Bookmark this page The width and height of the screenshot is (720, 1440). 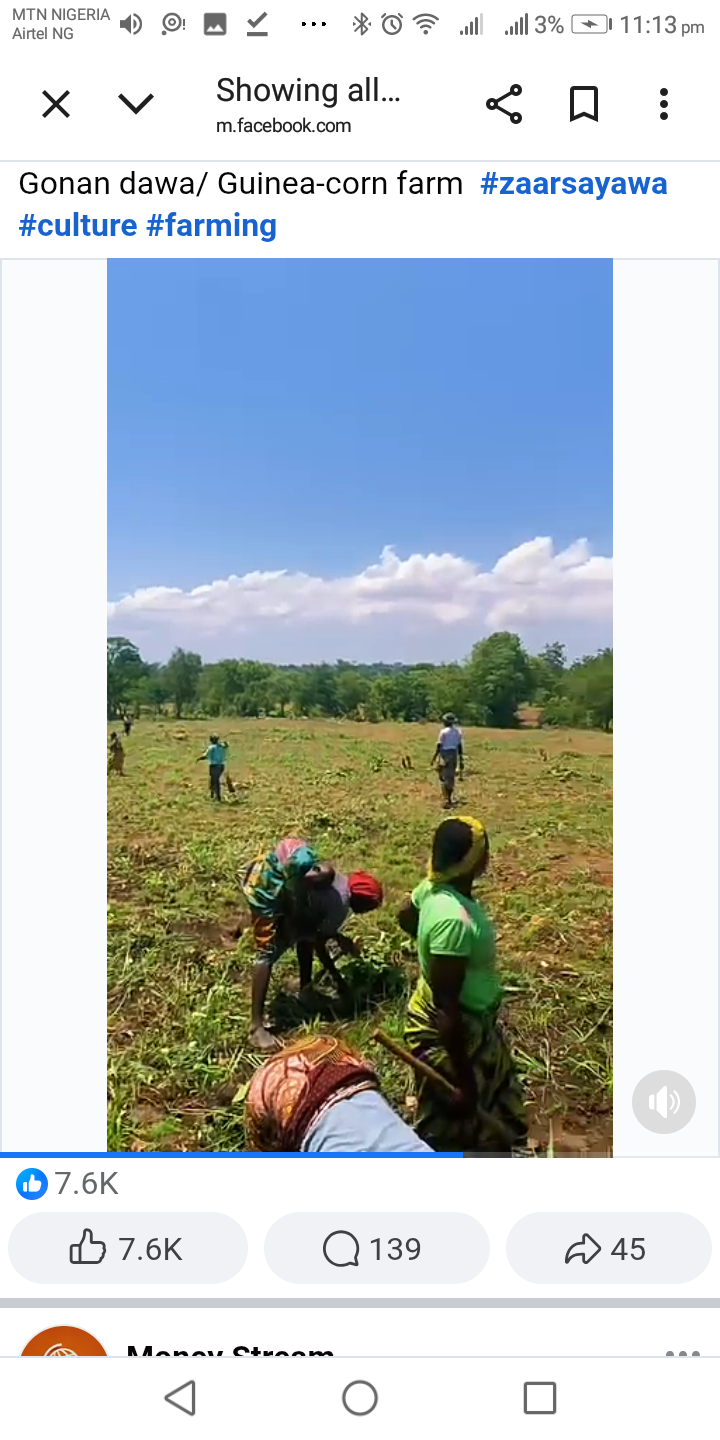pos(584,104)
